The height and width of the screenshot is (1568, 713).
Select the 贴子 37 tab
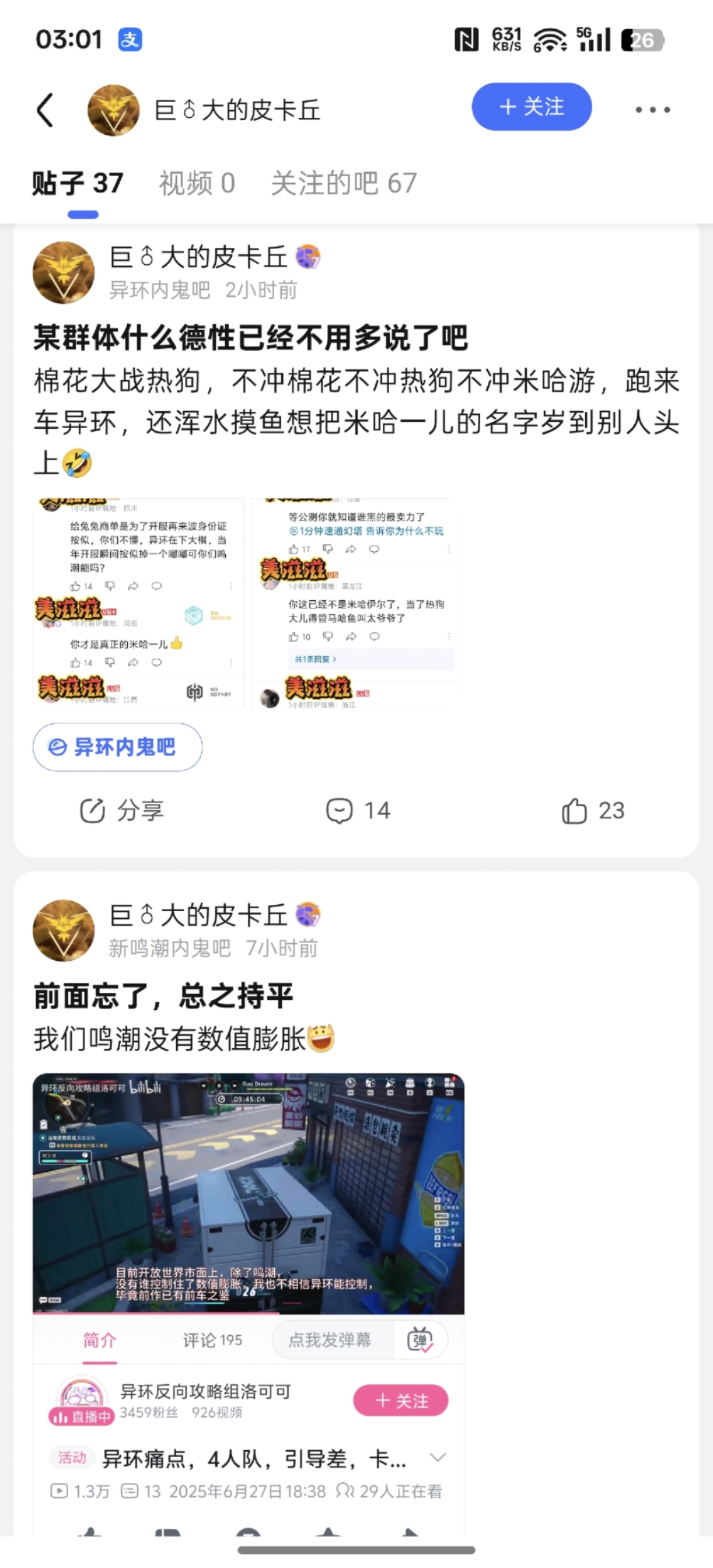pos(78,183)
